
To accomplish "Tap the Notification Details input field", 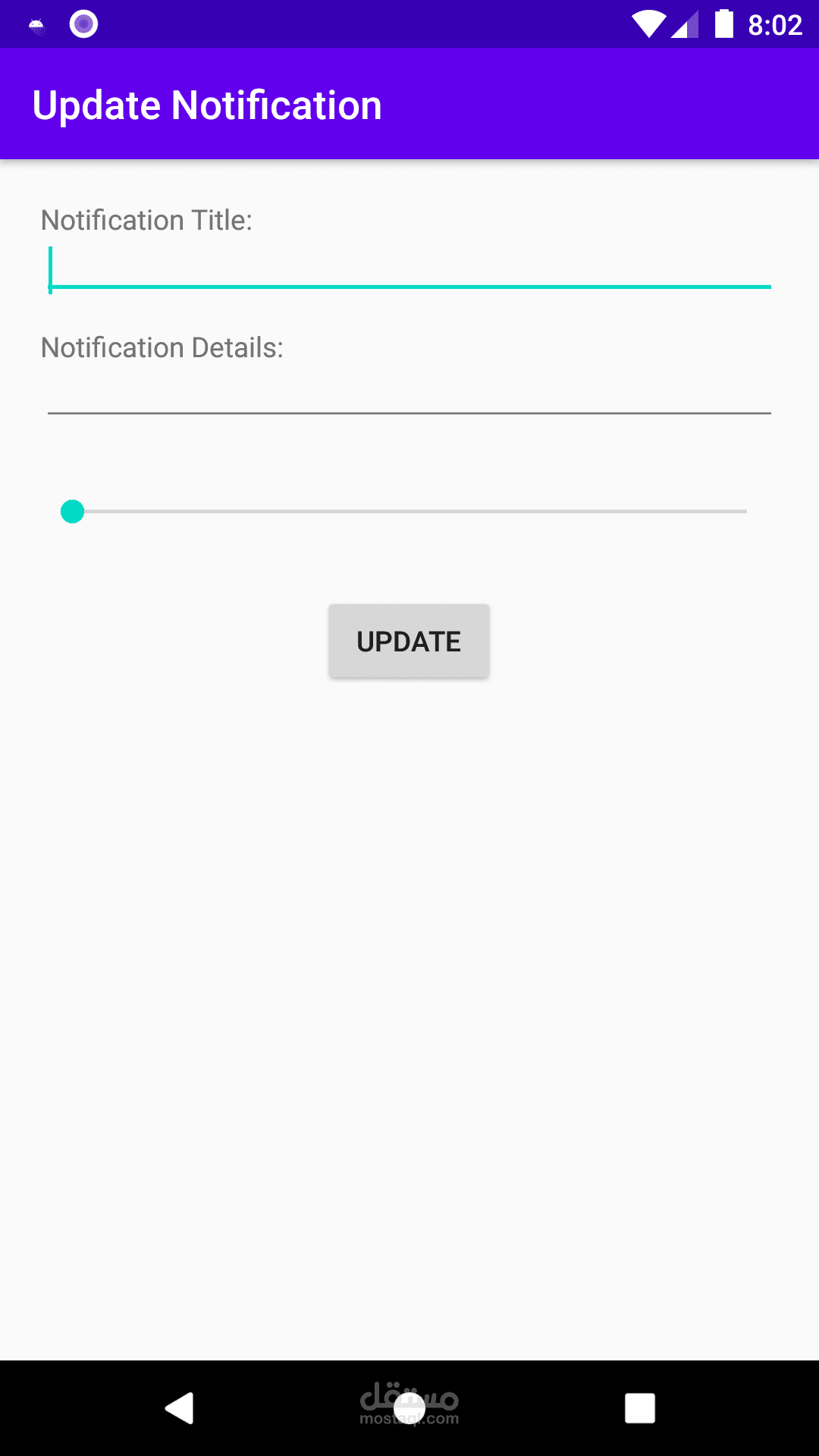I will click(x=409, y=396).
